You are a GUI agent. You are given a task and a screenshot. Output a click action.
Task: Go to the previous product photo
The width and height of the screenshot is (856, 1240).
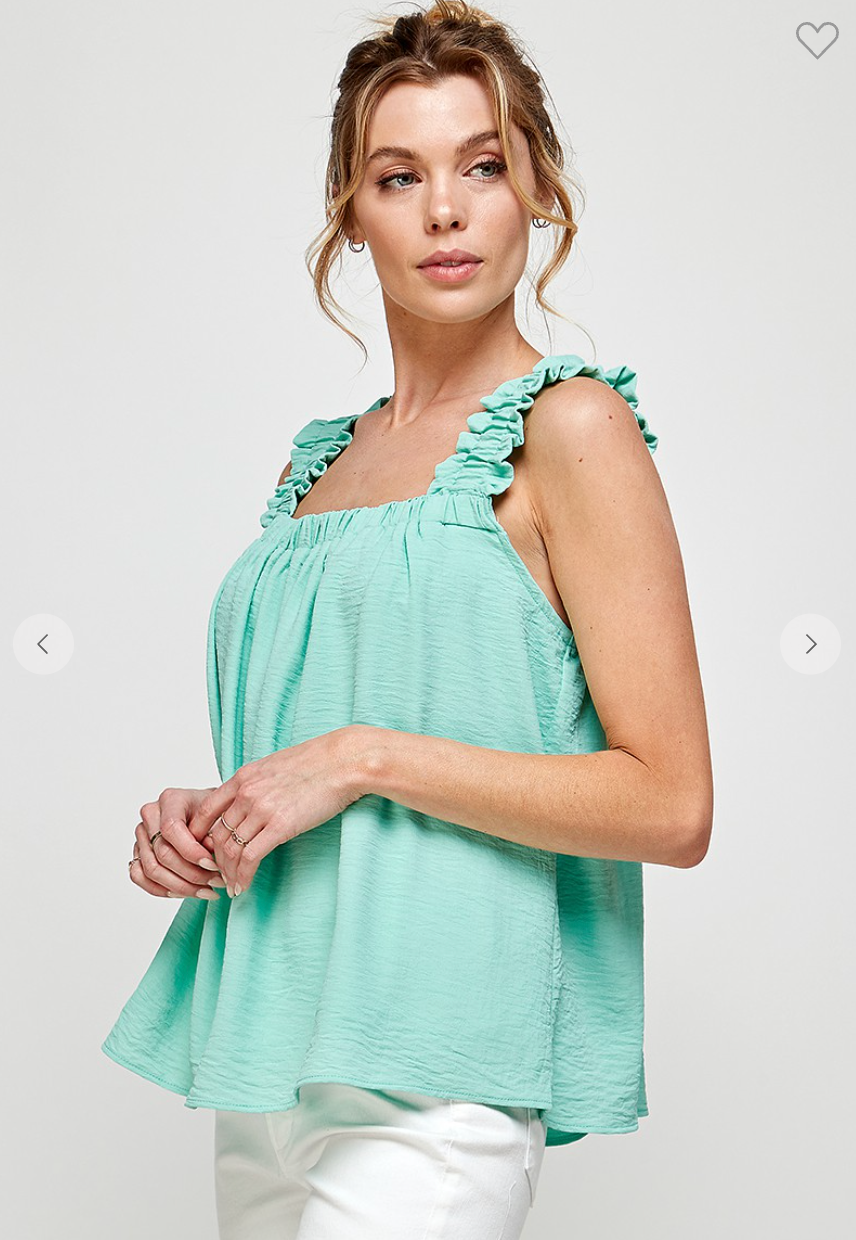[x=43, y=644]
